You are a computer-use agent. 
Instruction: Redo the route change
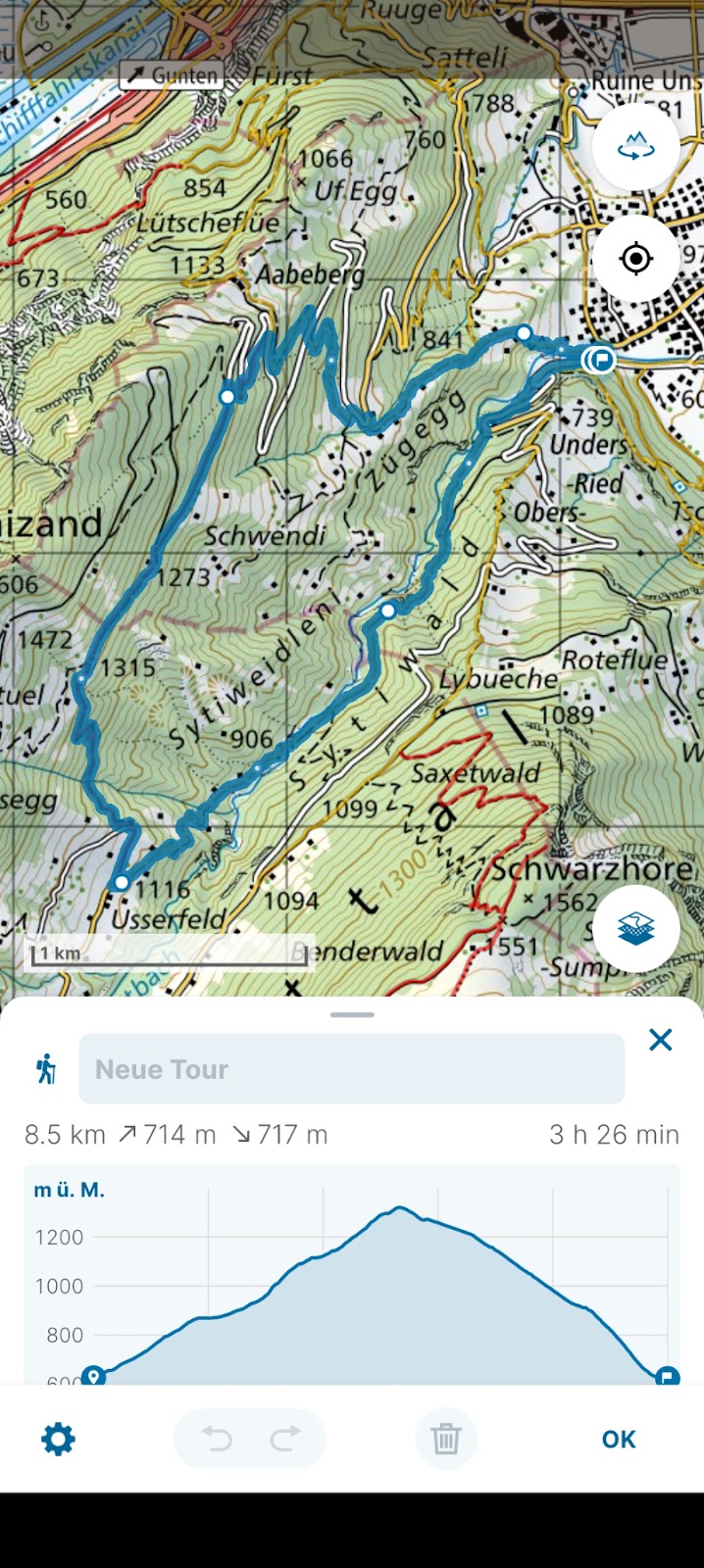285,1439
